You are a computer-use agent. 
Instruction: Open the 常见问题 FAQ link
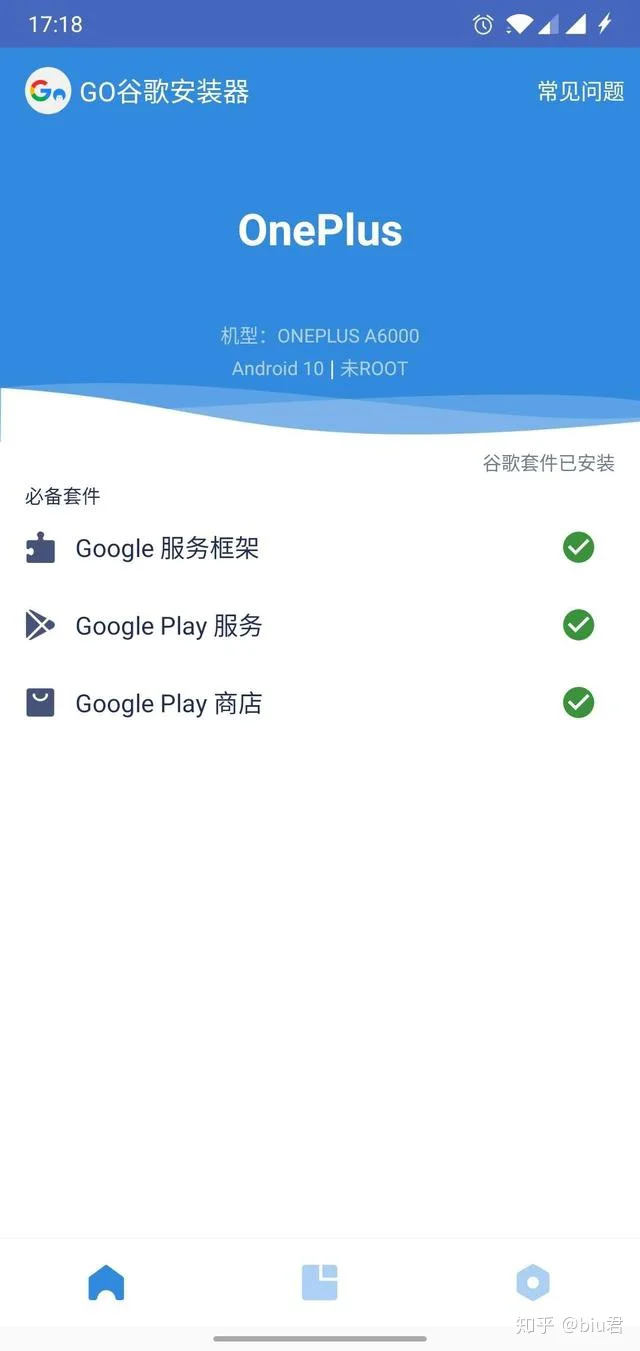click(x=581, y=92)
